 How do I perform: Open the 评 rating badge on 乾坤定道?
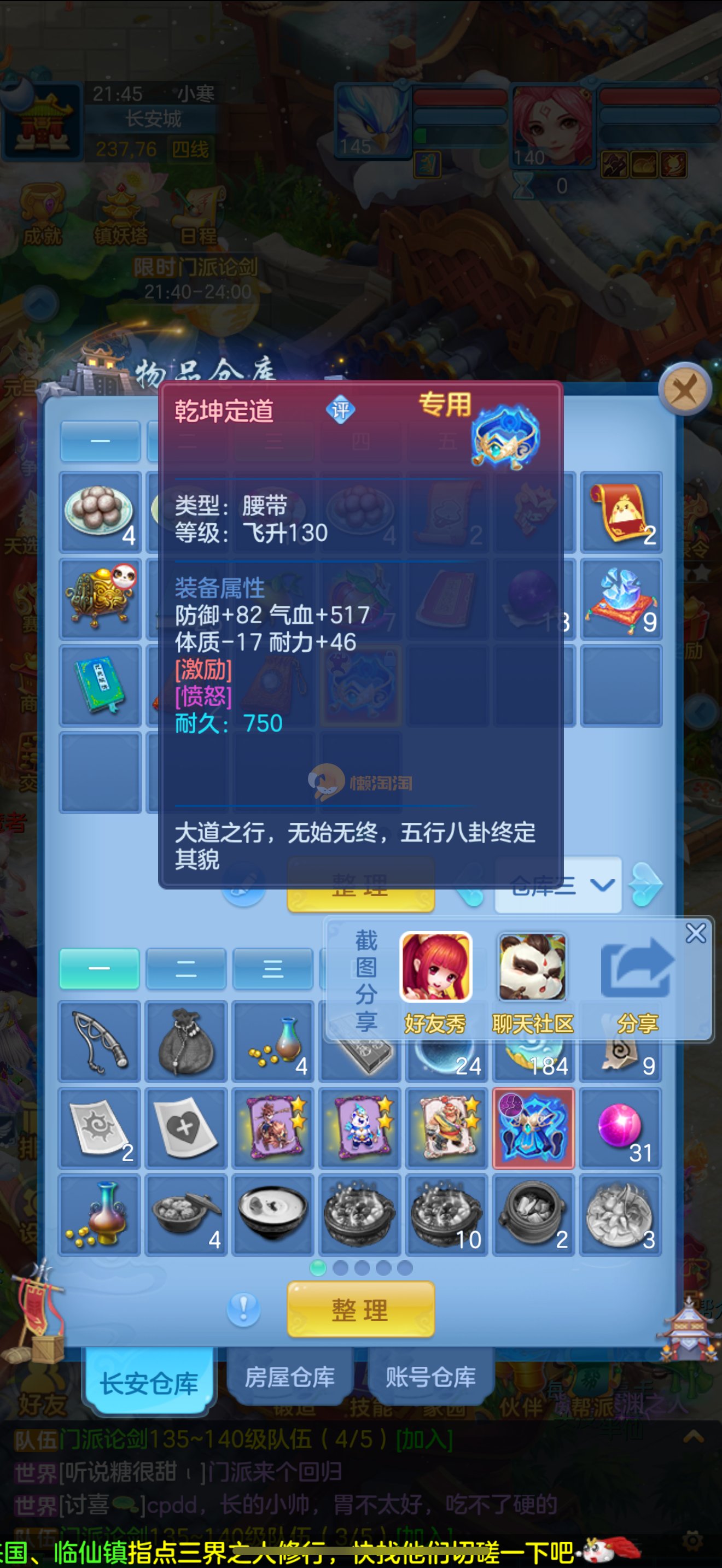click(340, 409)
